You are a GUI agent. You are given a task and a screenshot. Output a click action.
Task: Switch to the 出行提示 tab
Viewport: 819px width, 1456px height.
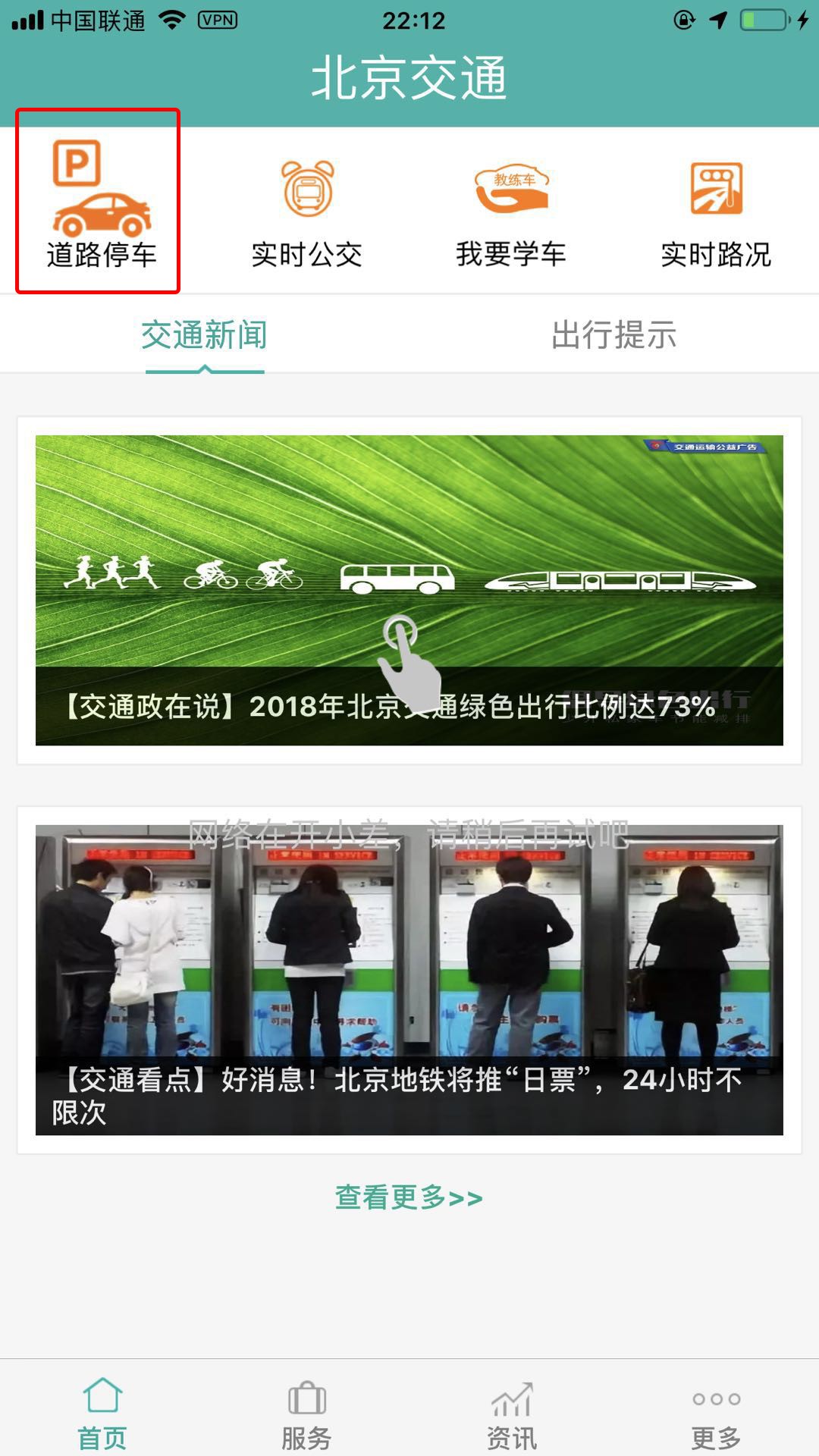[613, 334]
